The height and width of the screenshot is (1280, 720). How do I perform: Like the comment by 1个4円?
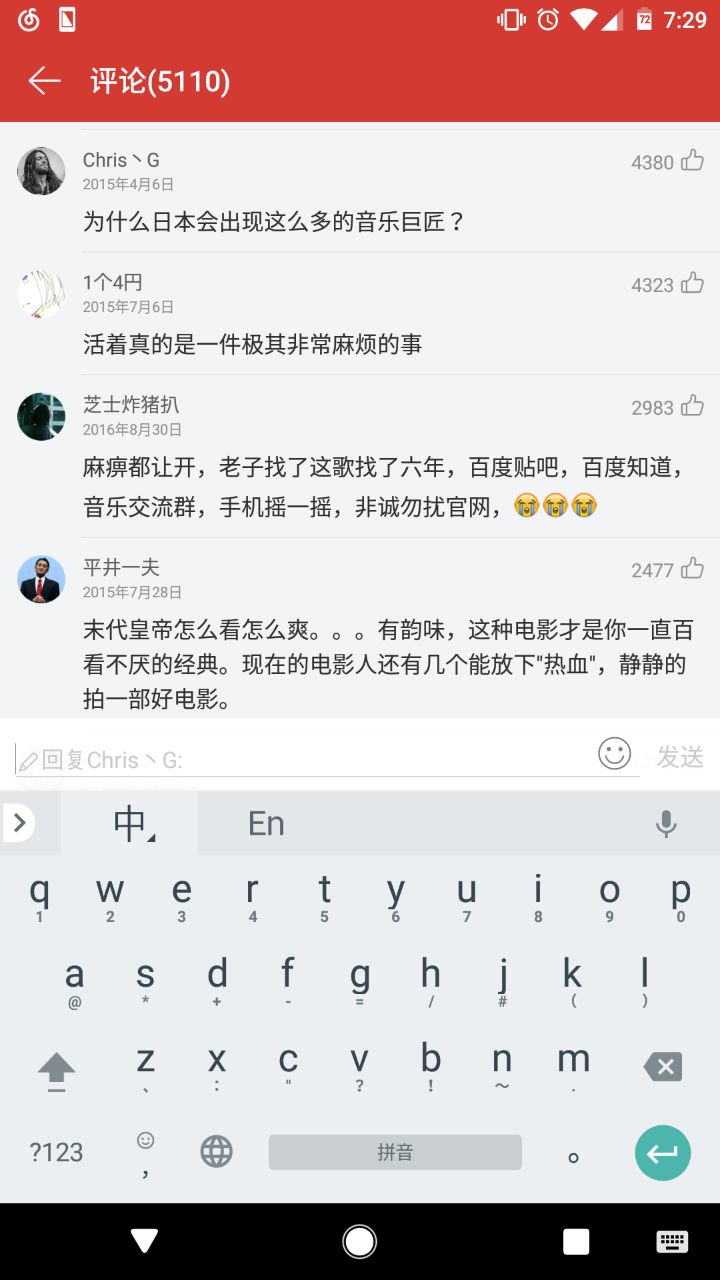point(692,284)
